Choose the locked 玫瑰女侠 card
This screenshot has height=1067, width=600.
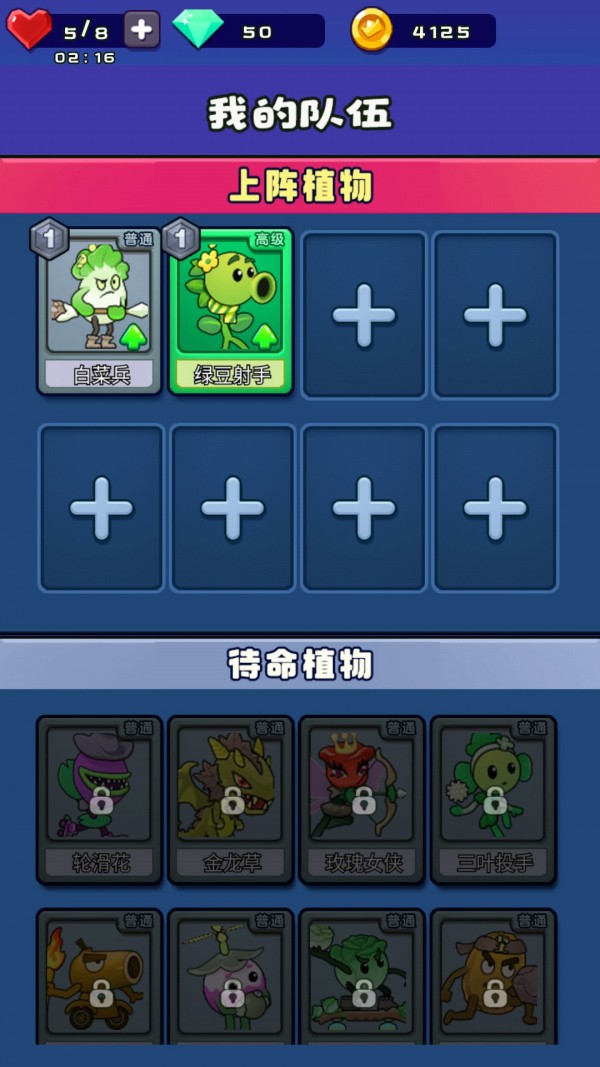pos(362,798)
